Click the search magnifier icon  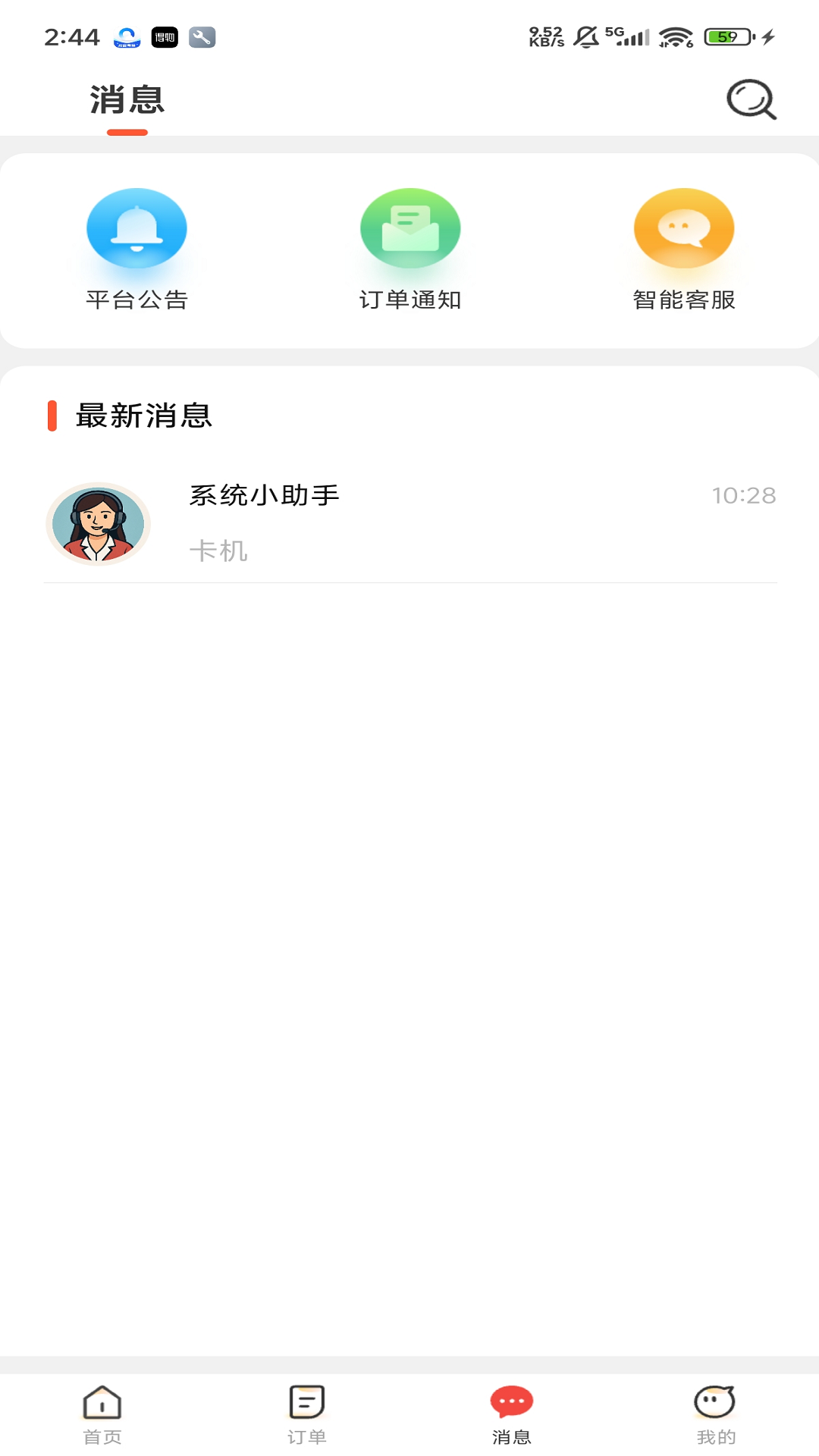click(x=752, y=99)
